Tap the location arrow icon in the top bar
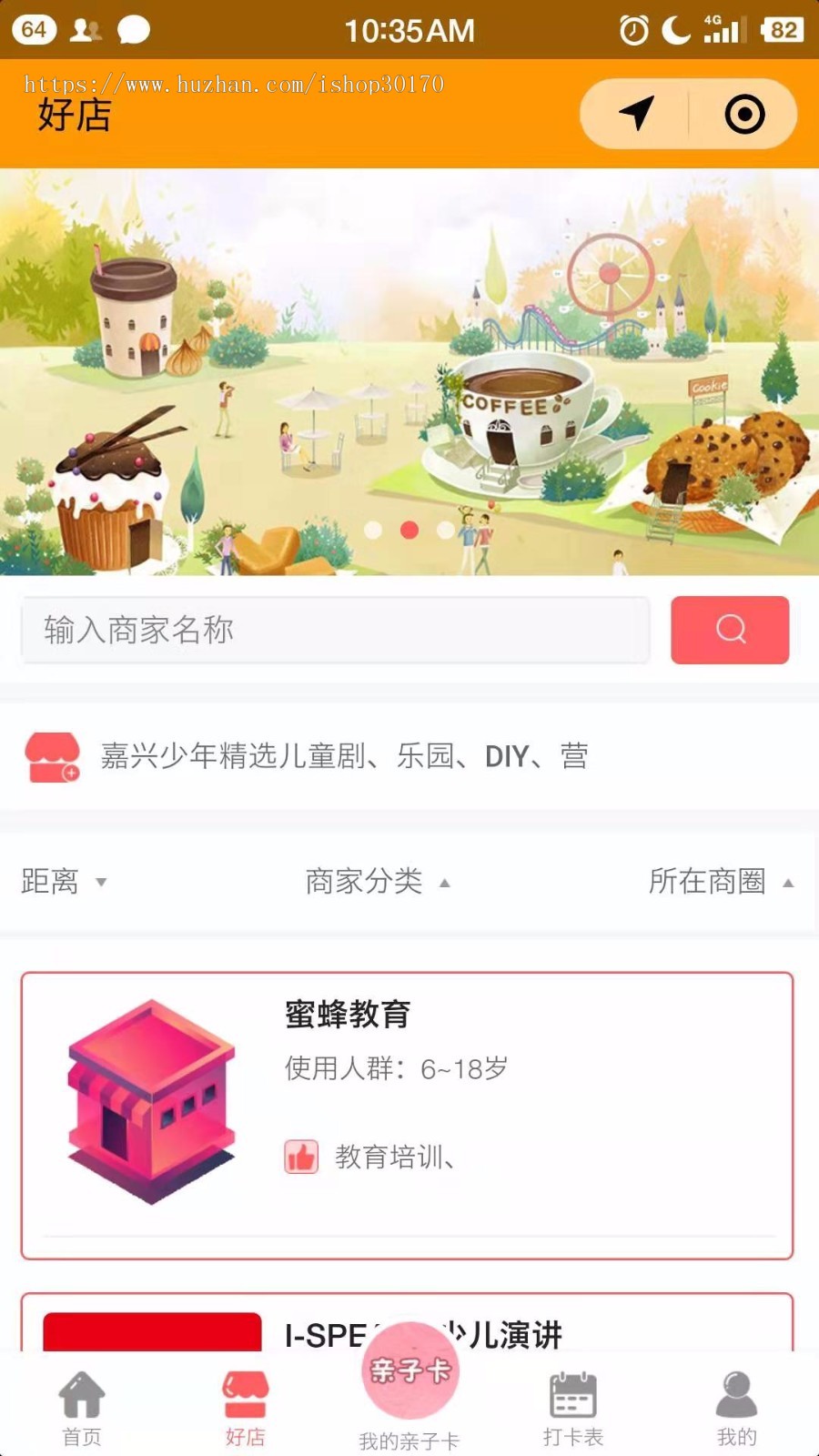Screen dimensions: 819x1456 coord(637,113)
